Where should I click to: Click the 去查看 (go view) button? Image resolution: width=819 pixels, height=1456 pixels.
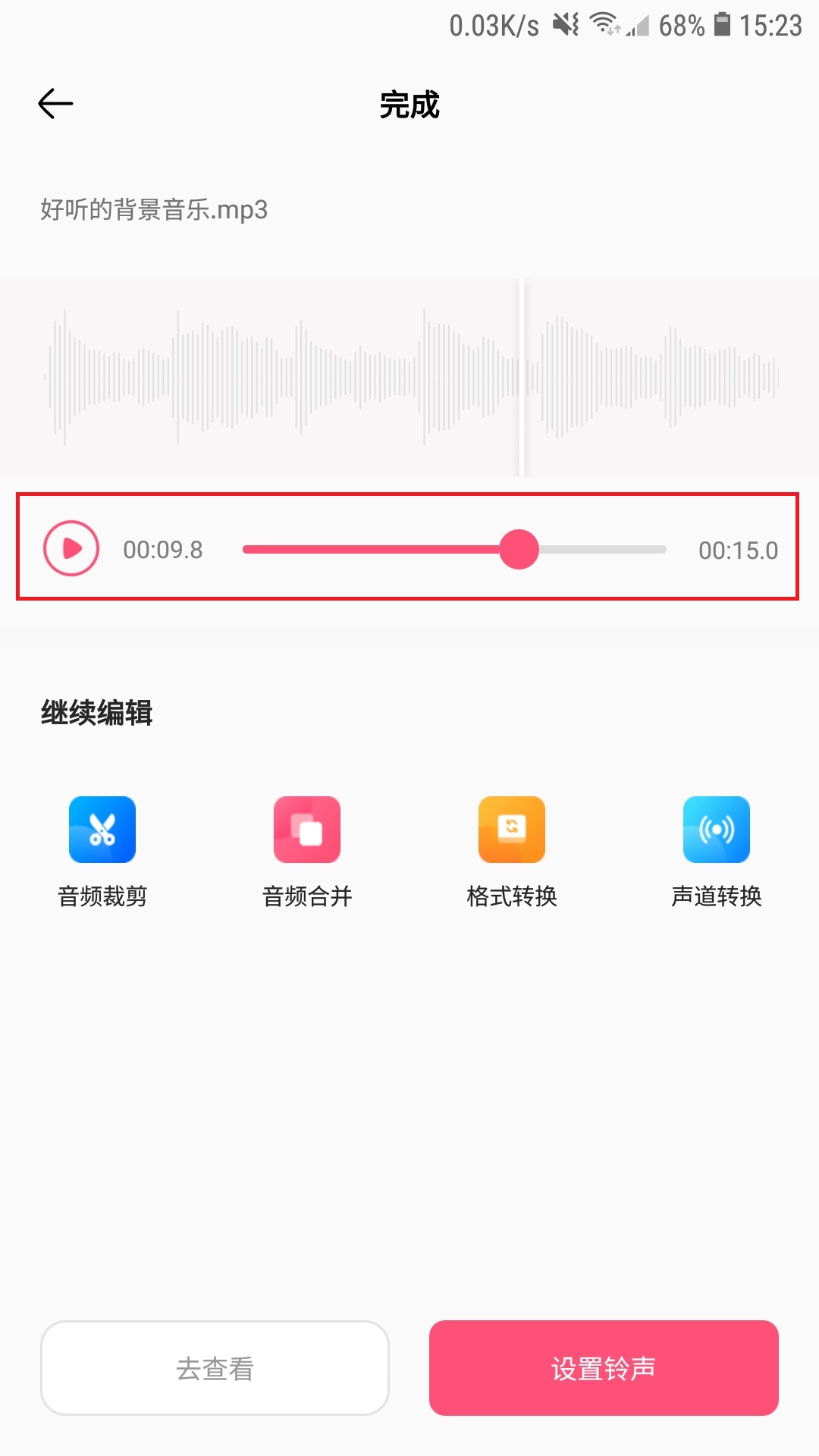(x=215, y=1367)
